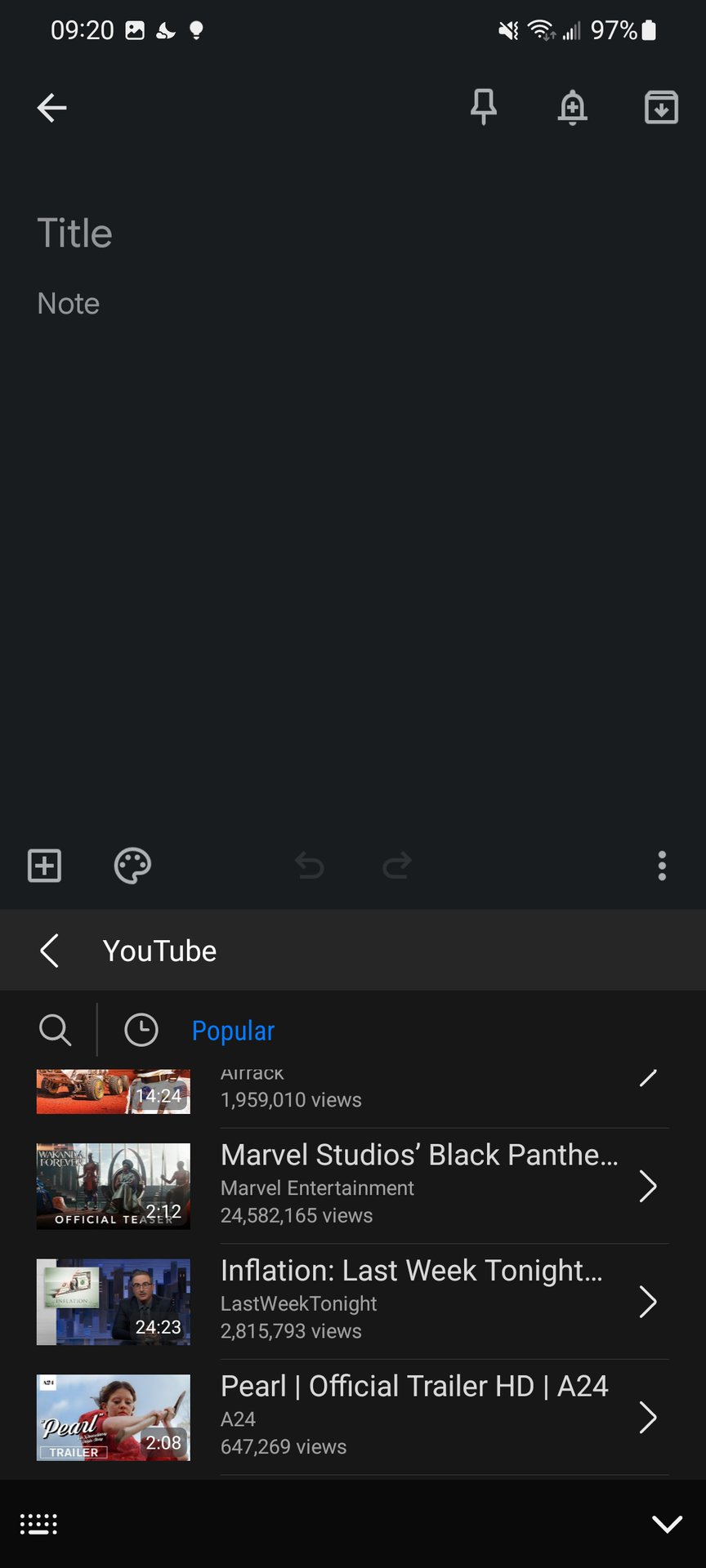Tap the Title field

tap(245, 234)
